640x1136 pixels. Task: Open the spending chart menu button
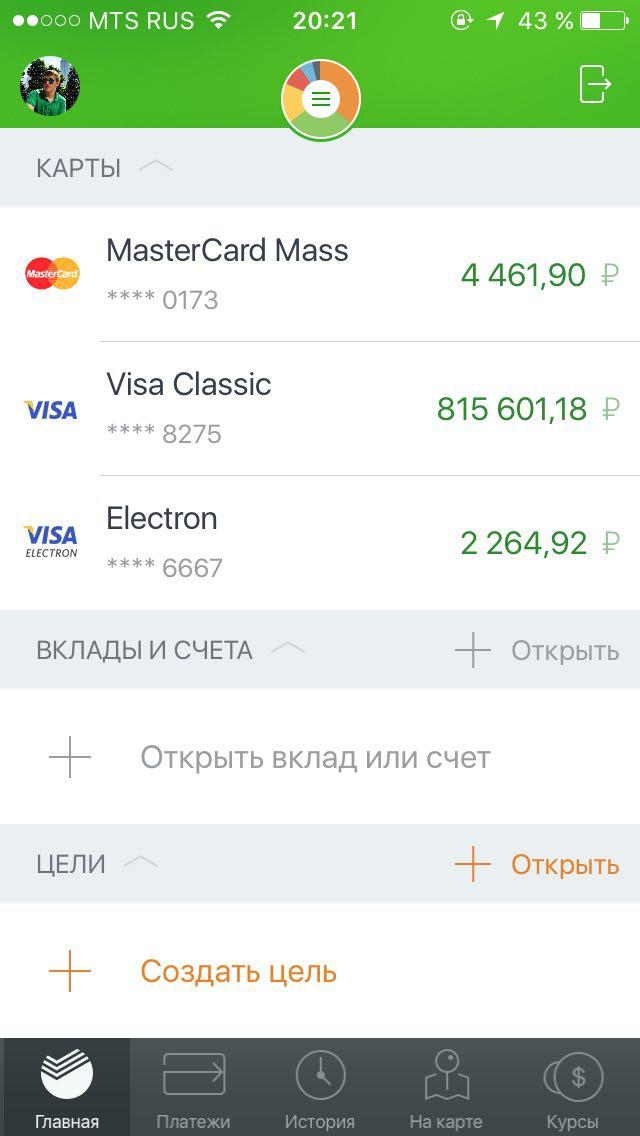pos(320,99)
